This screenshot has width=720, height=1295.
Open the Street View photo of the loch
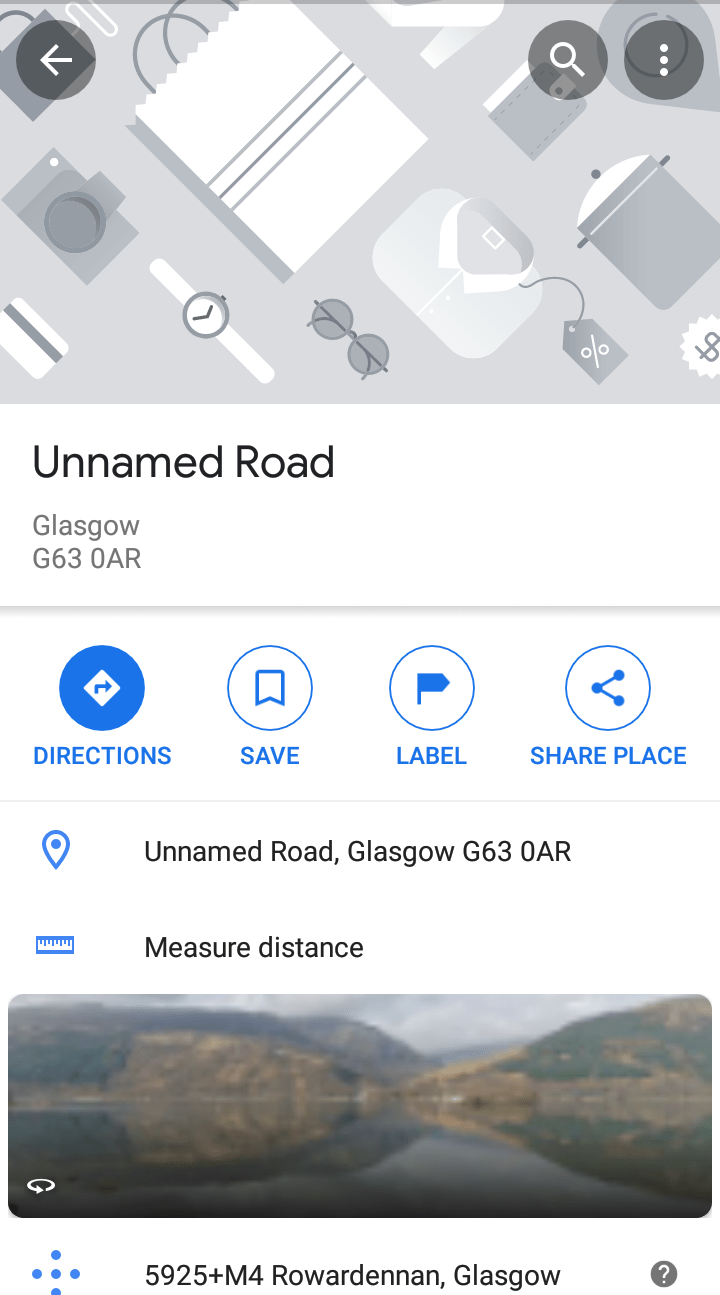[x=360, y=1105]
